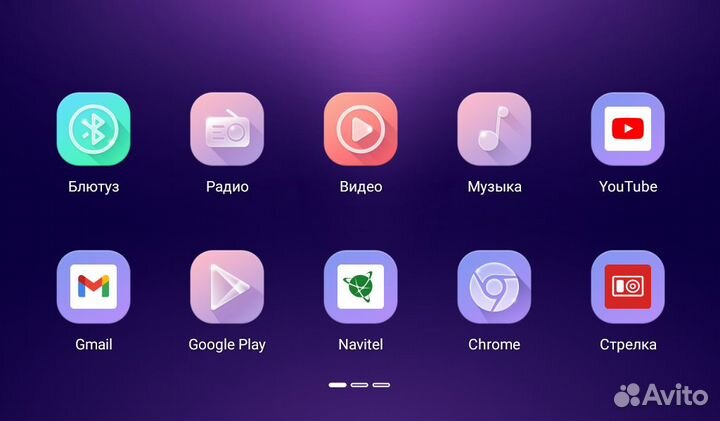This screenshot has height=421, width=720.
Task: Open the Блютуз app
Action: tap(93, 129)
